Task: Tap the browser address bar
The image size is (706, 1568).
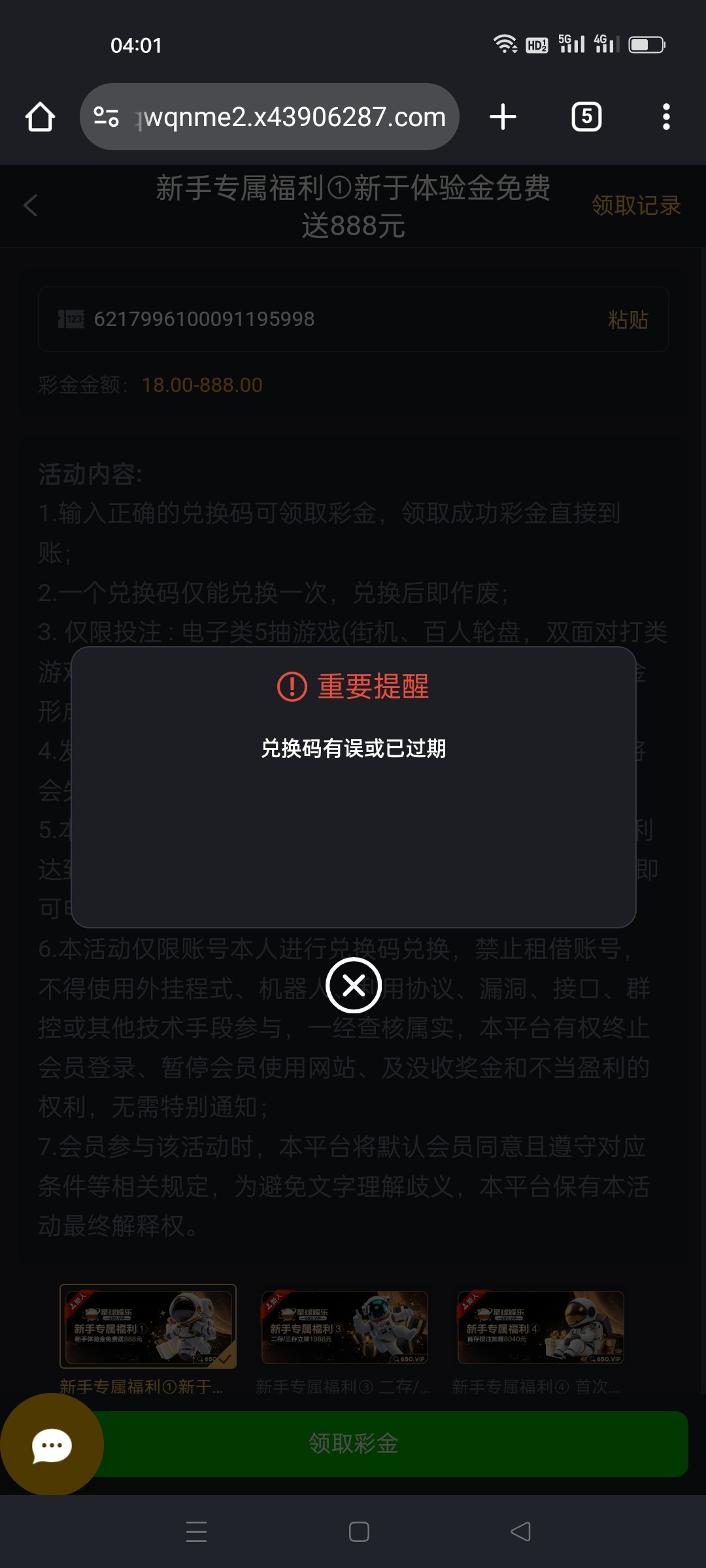Action: [269, 117]
